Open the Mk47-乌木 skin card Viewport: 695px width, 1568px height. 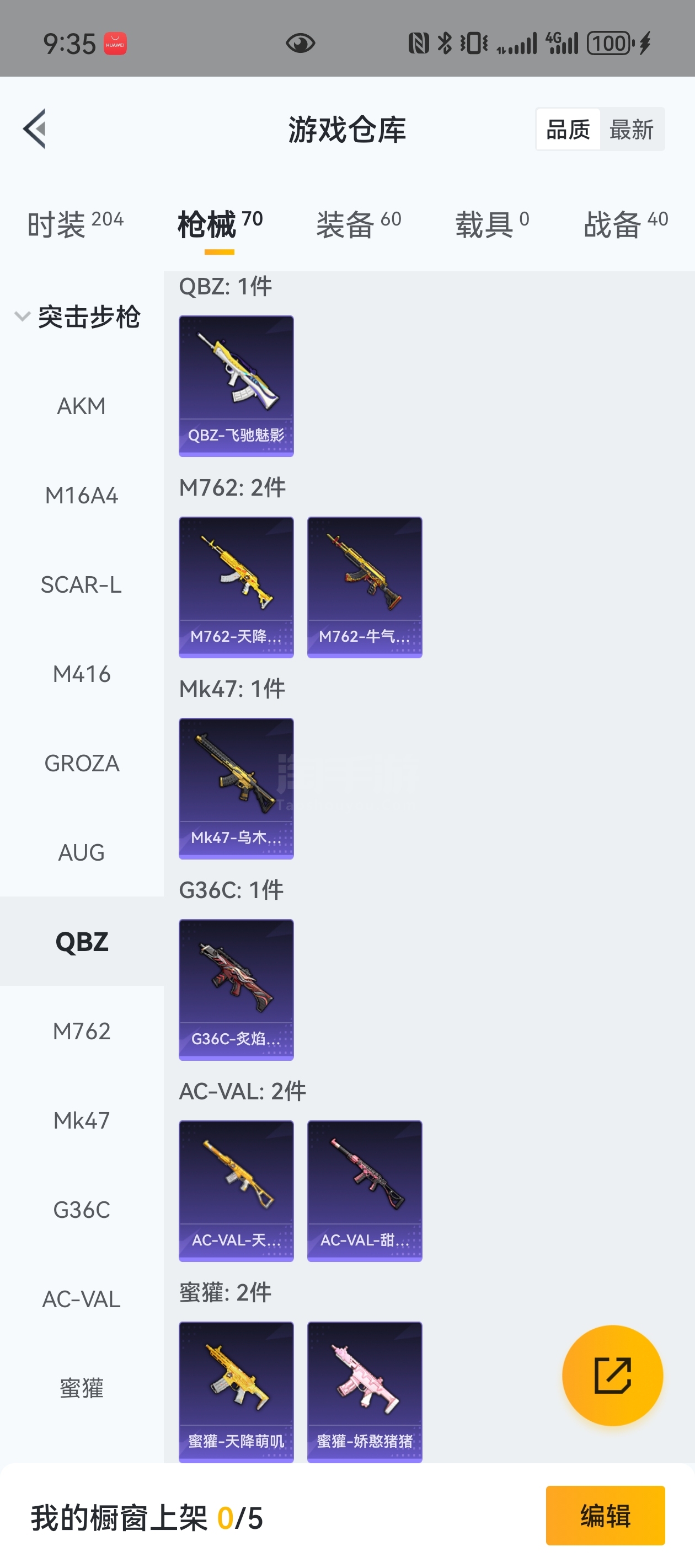point(236,788)
